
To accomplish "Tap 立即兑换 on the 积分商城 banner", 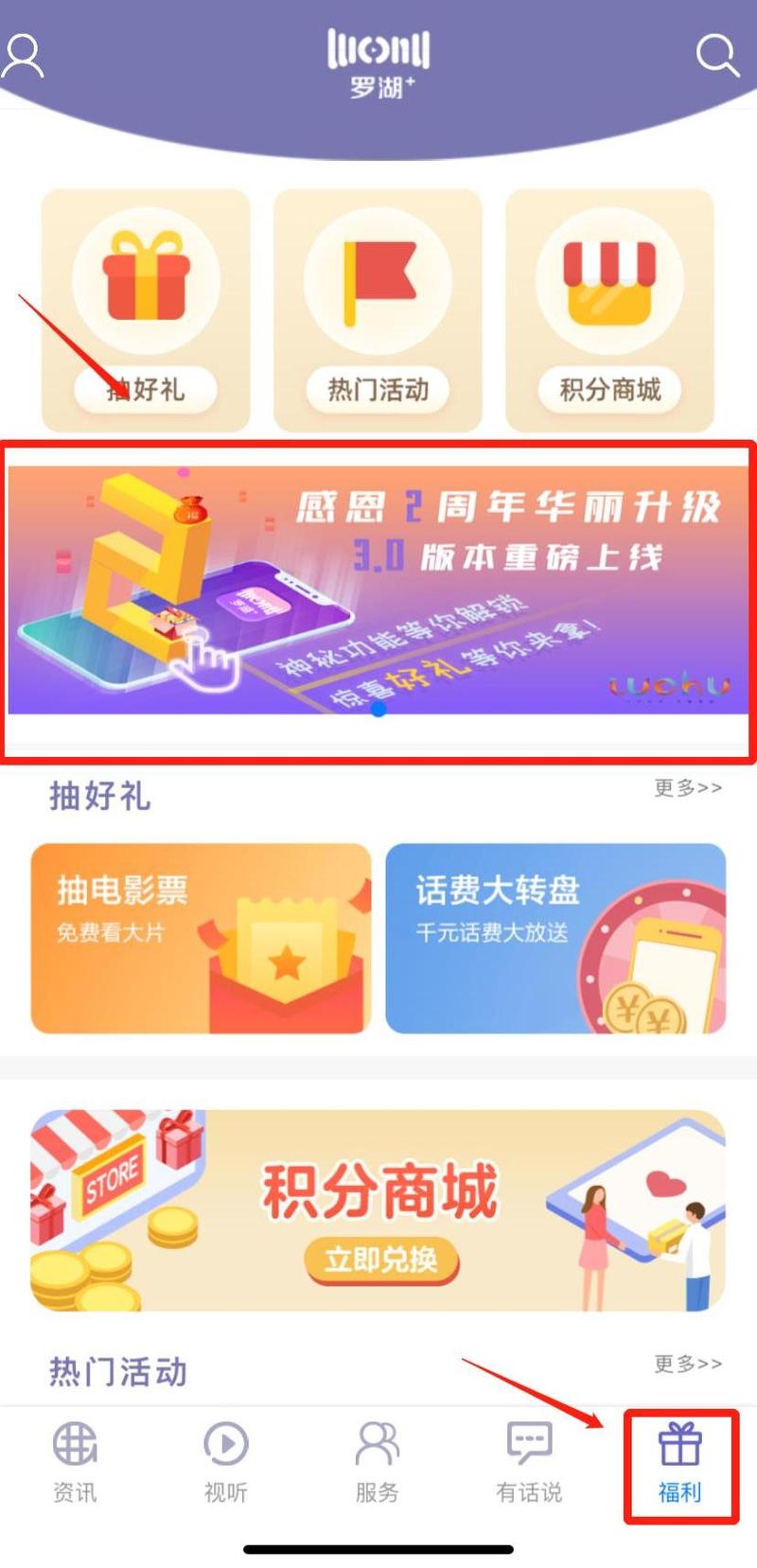I will coord(381,1260).
